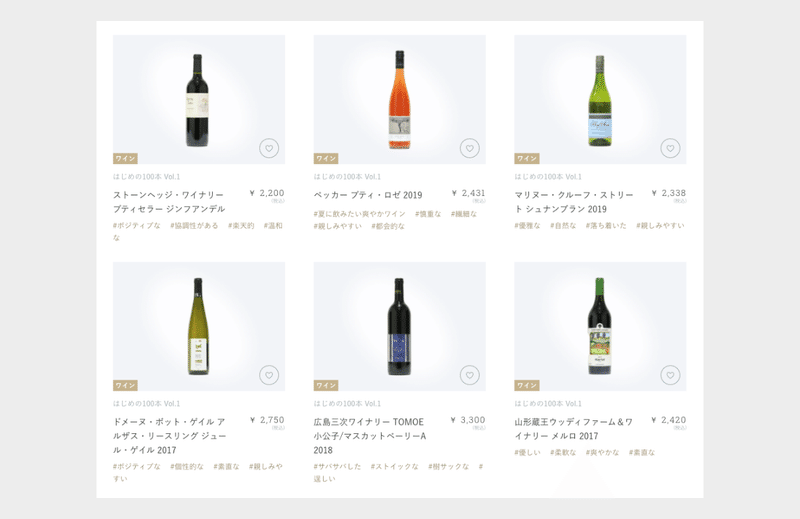Favorite the ベッカー プティ・ロゼ 2019 wine
Screen dimensions: 800x519
tap(469, 148)
